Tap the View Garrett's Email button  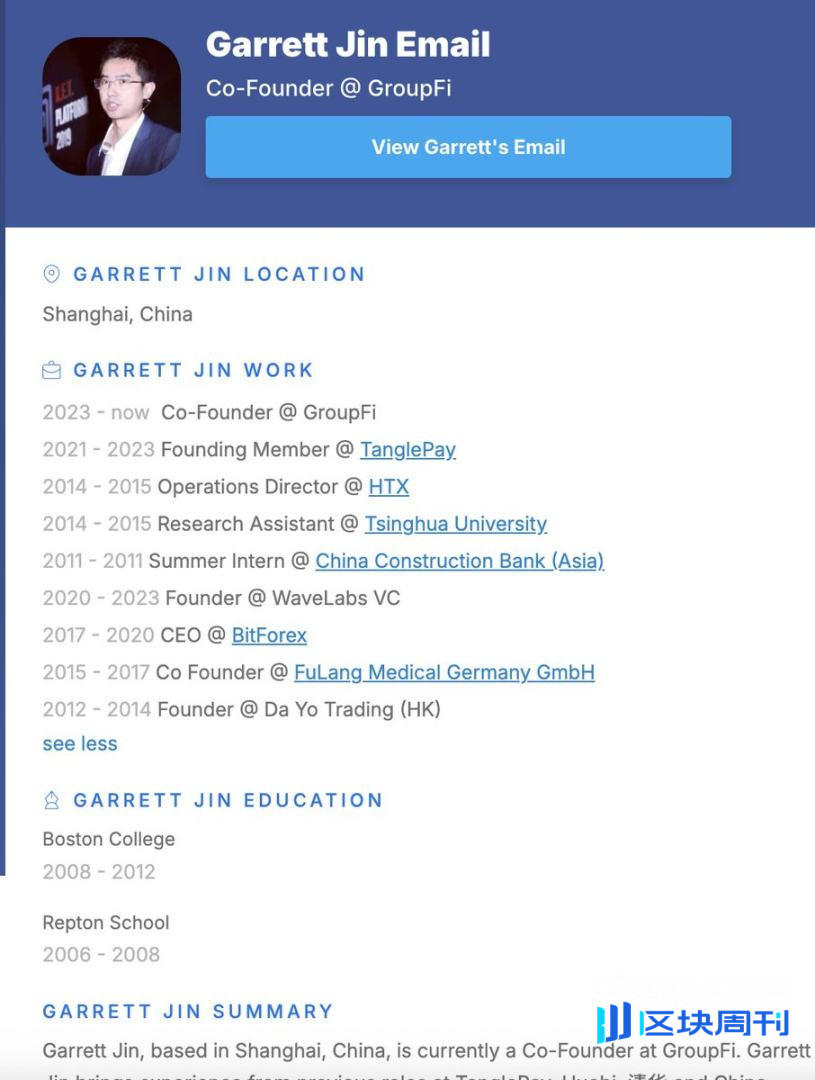coord(468,147)
